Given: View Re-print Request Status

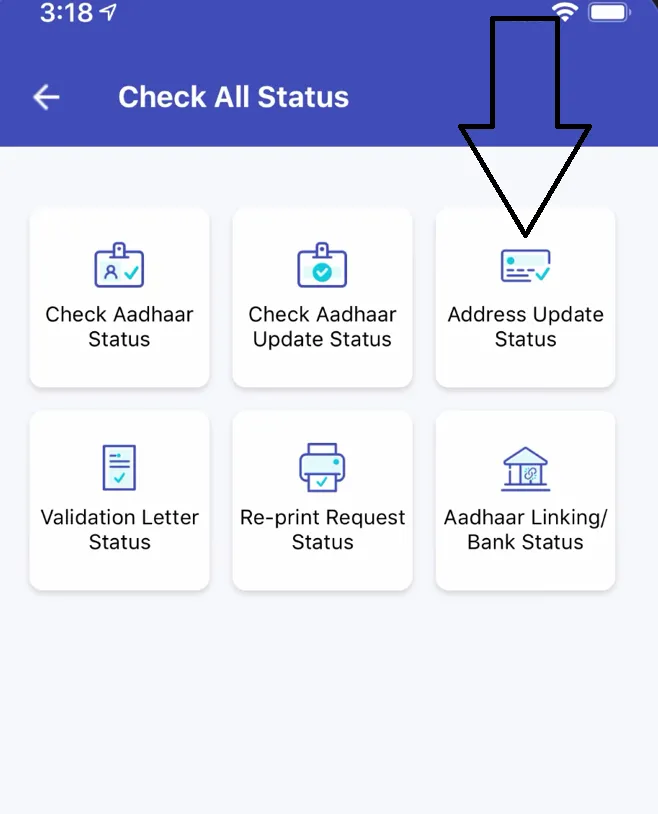Looking at the screenshot, I should (x=322, y=500).
